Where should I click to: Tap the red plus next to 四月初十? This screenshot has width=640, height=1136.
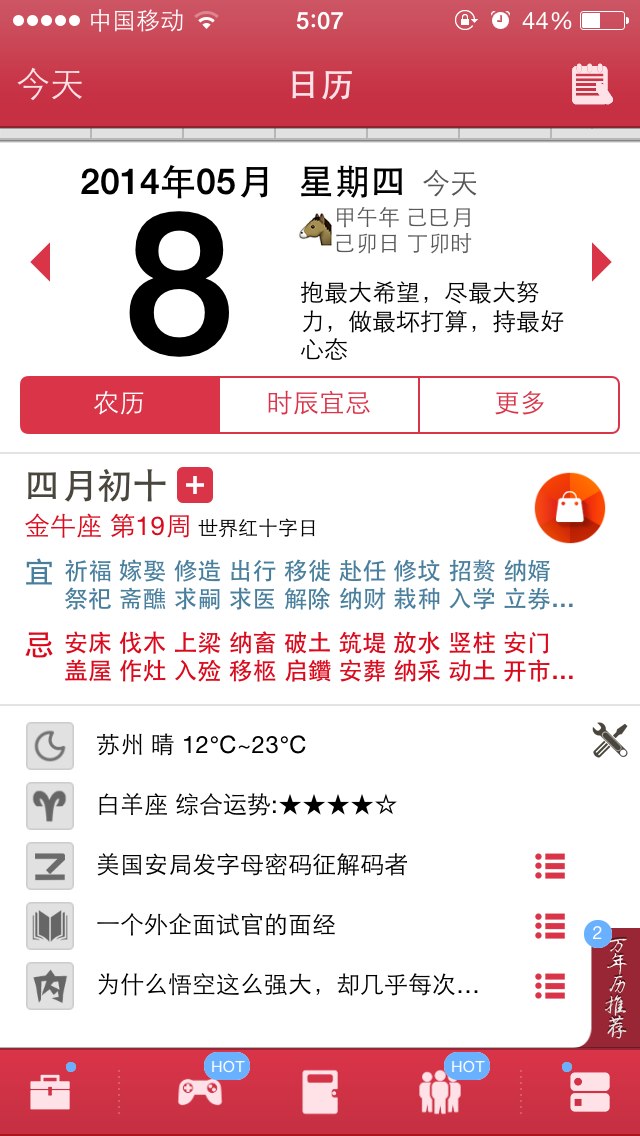coord(194,486)
